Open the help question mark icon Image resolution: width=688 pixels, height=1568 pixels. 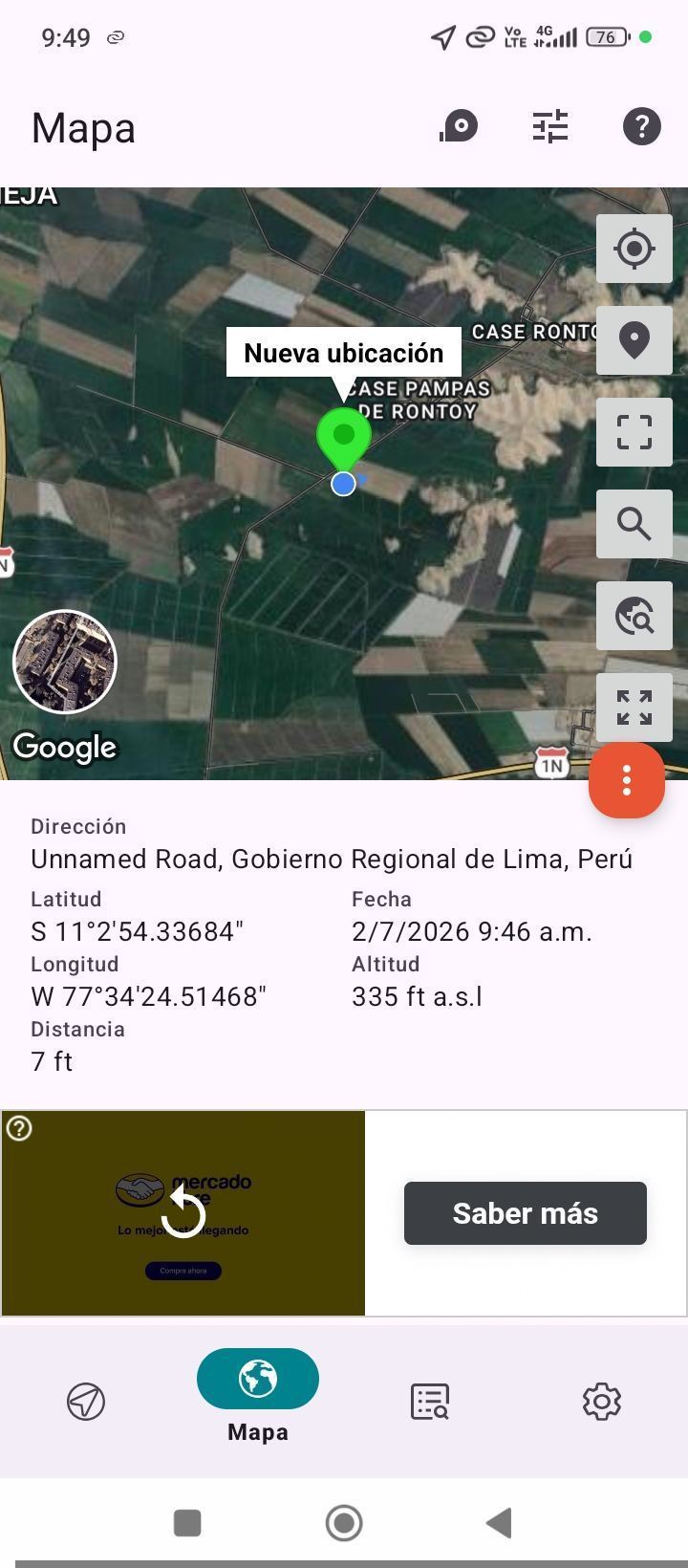(x=642, y=126)
